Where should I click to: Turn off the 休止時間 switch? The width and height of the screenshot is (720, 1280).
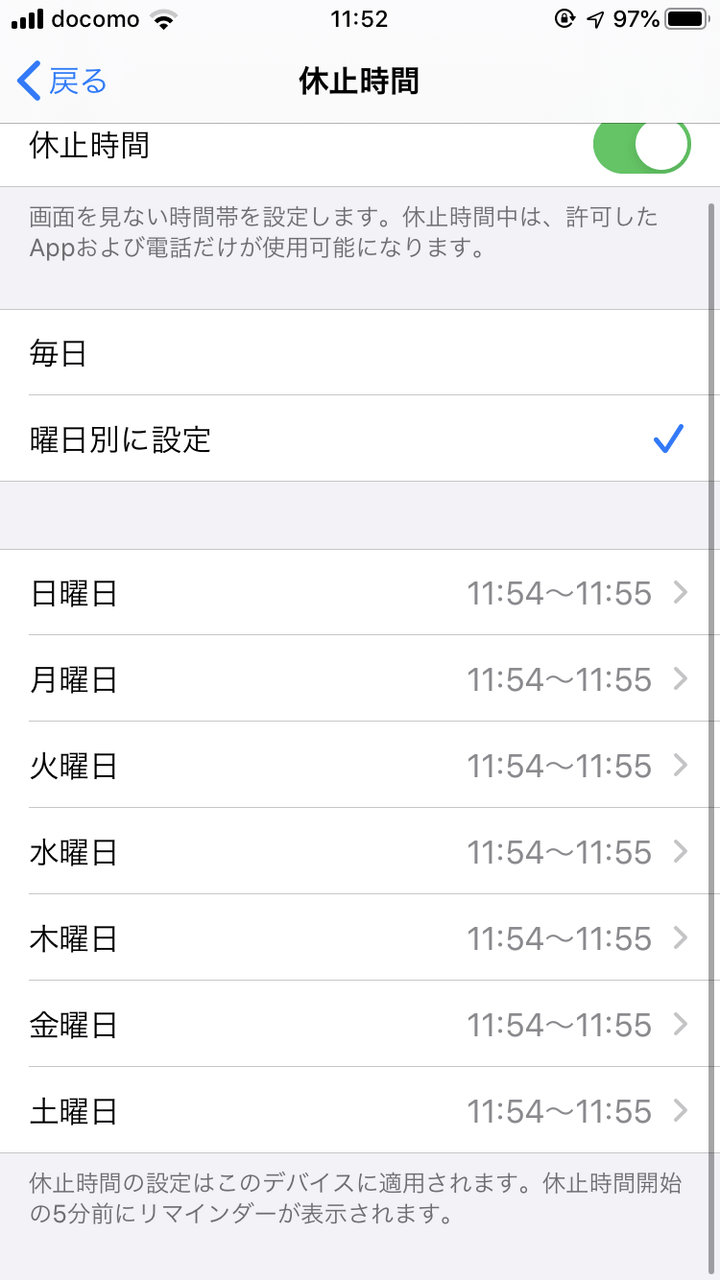[x=641, y=146]
